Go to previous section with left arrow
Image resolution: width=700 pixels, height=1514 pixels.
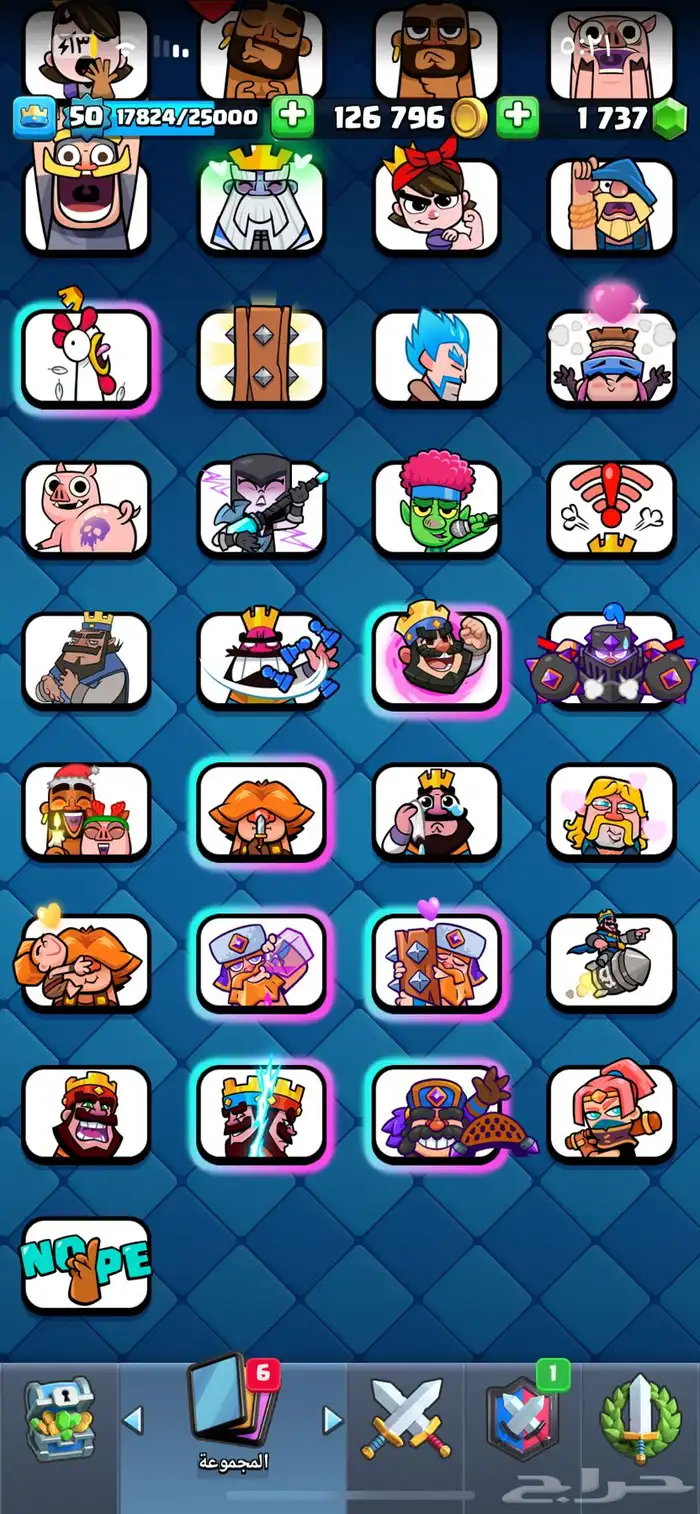click(132, 1419)
